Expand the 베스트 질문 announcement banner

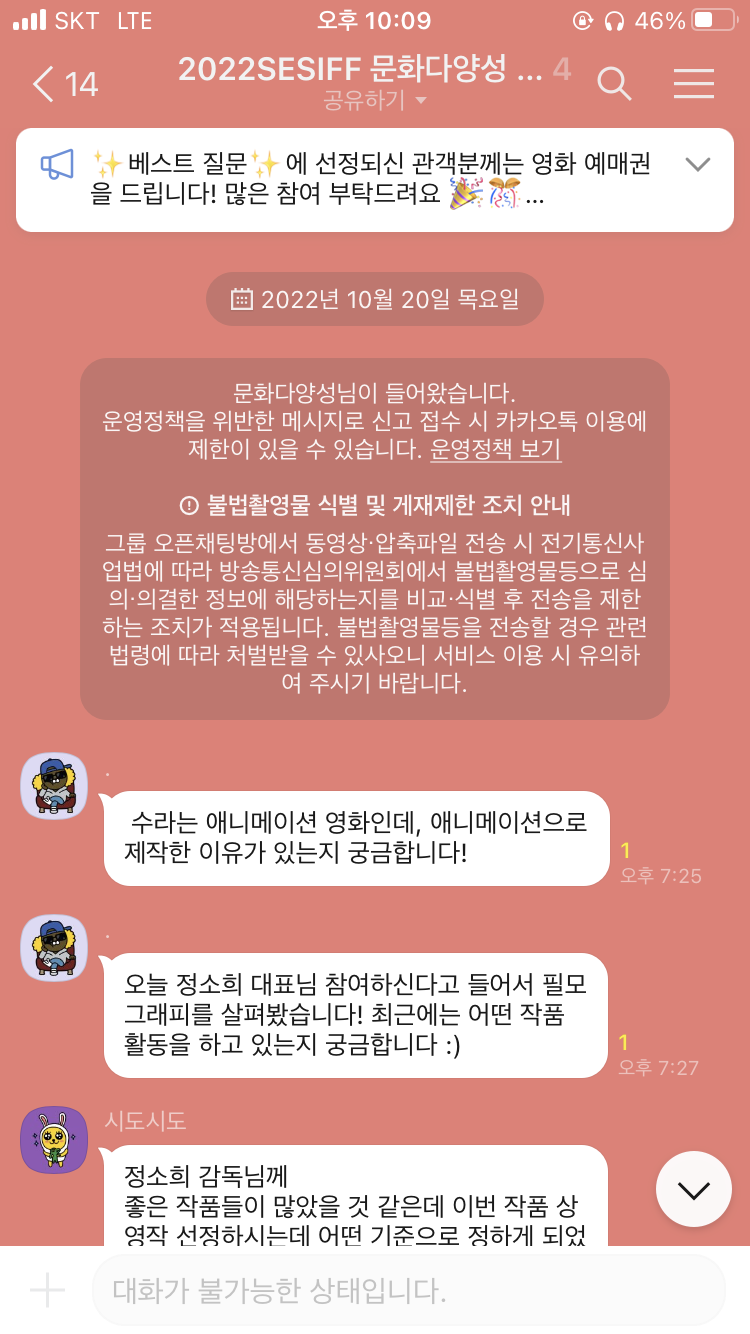(x=697, y=165)
